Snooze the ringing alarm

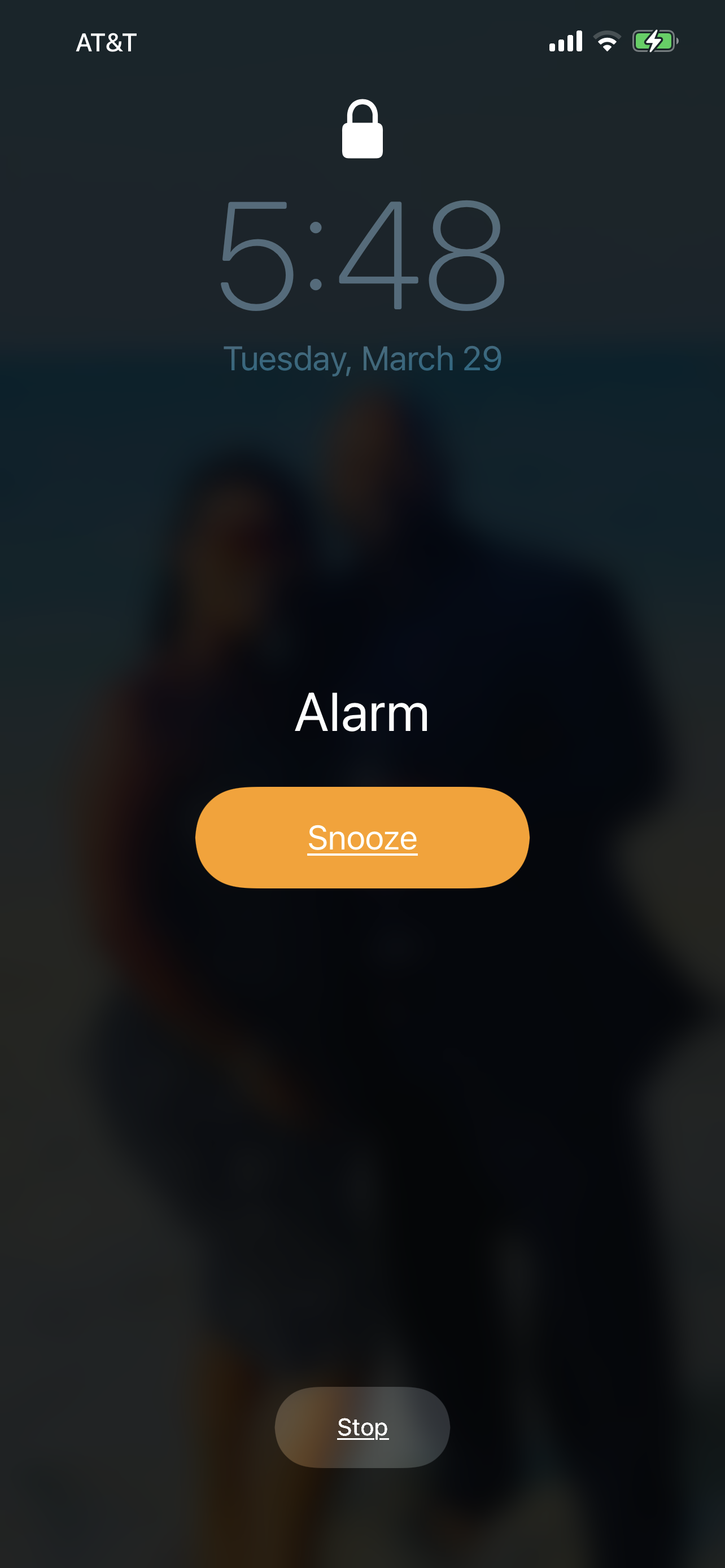pos(362,838)
